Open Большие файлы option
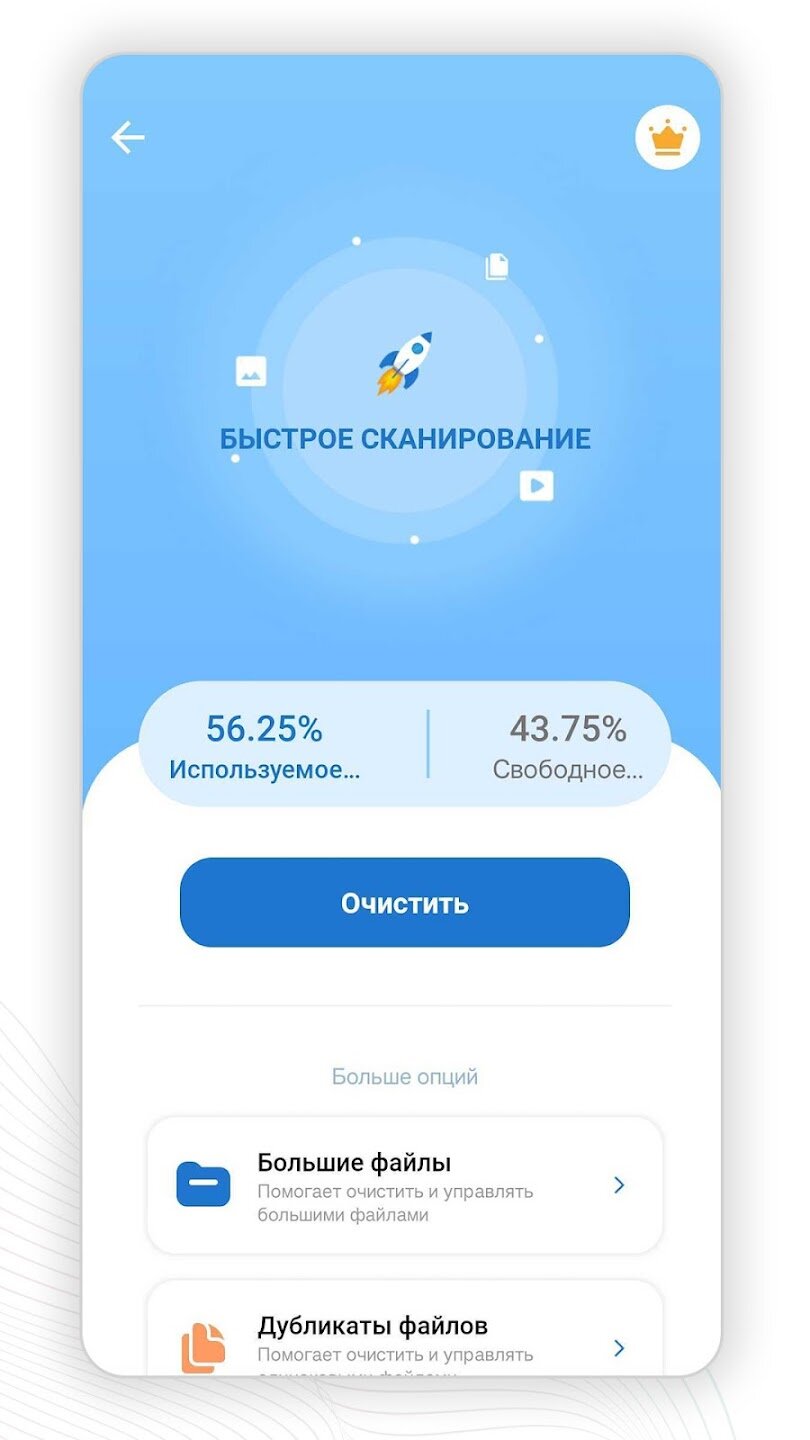This screenshot has width=810, height=1440. tap(404, 1186)
